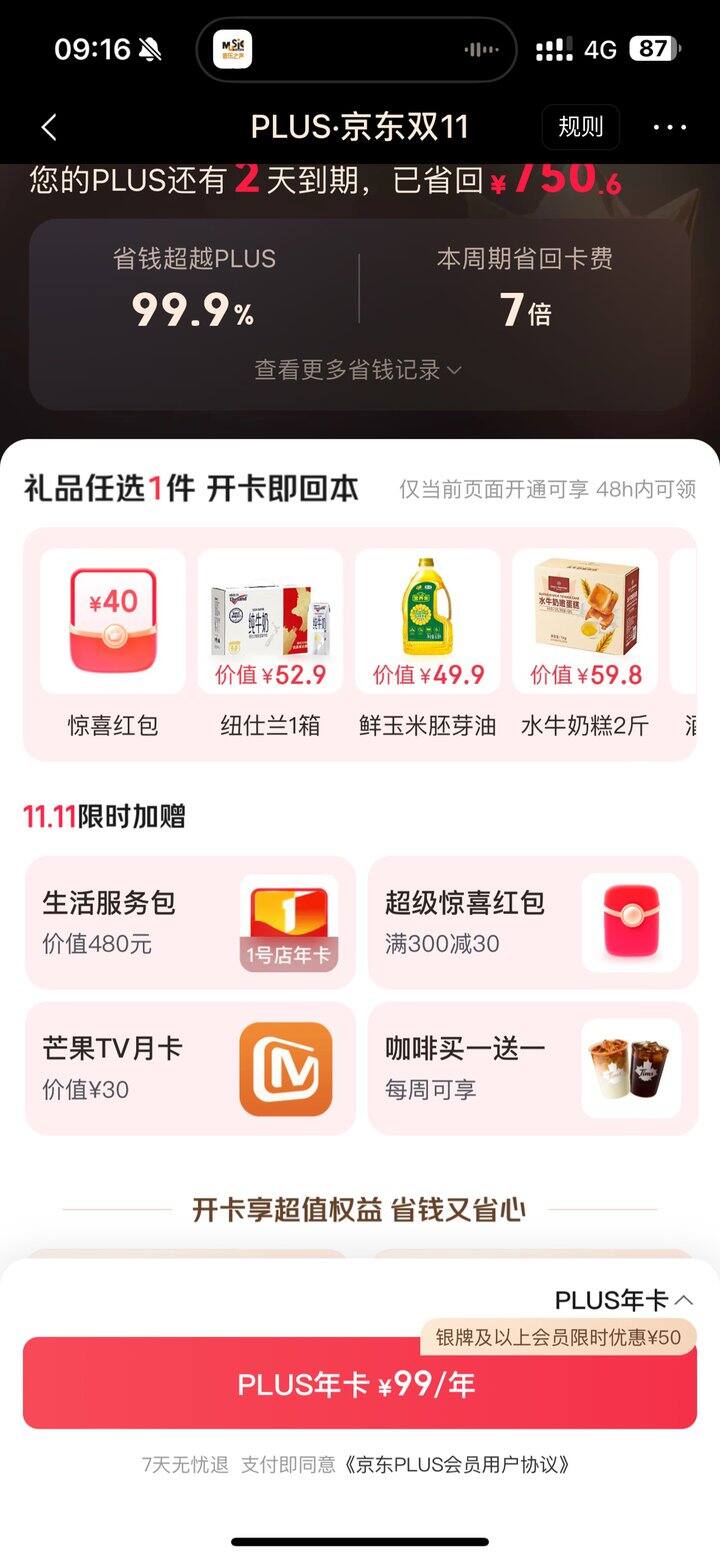Expand the PLUS年卡 plan selector
This screenshot has height=1560, width=720.
pyautogui.click(x=624, y=1300)
